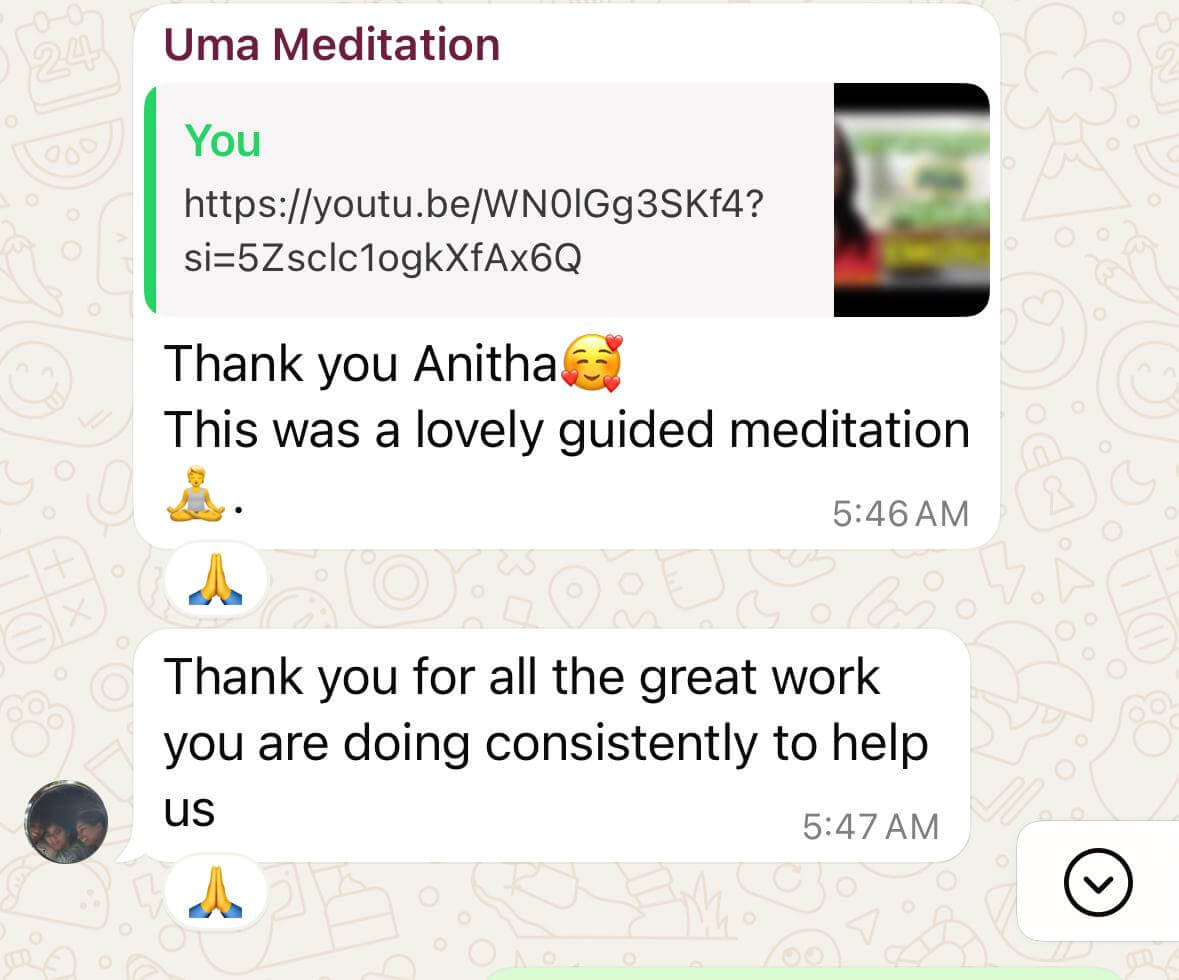Open sender's profile photo beside 5:47 AM message
The width and height of the screenshot is (1179, 980).
tap(66, 822)
